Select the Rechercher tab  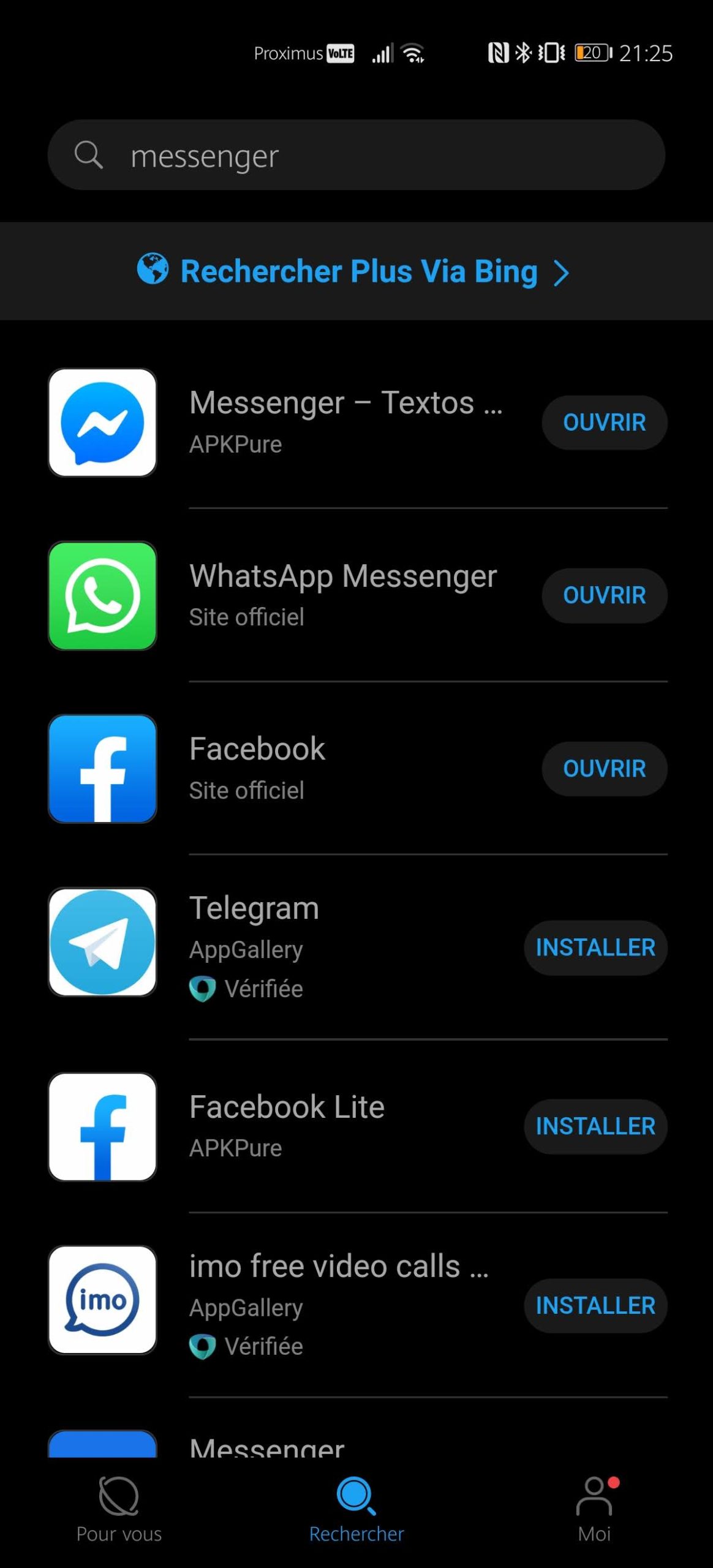[356, 1510]
